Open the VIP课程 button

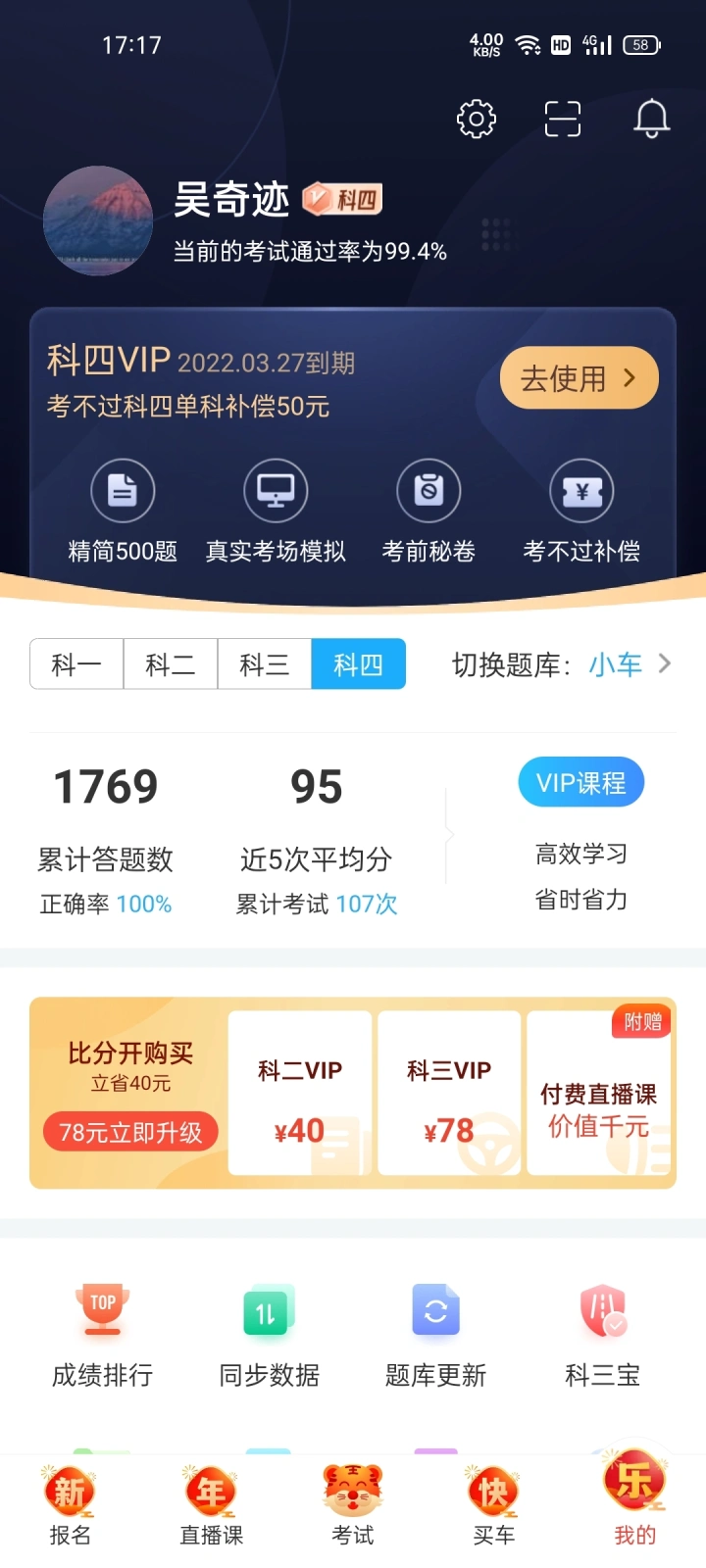(x=581, y=782)
